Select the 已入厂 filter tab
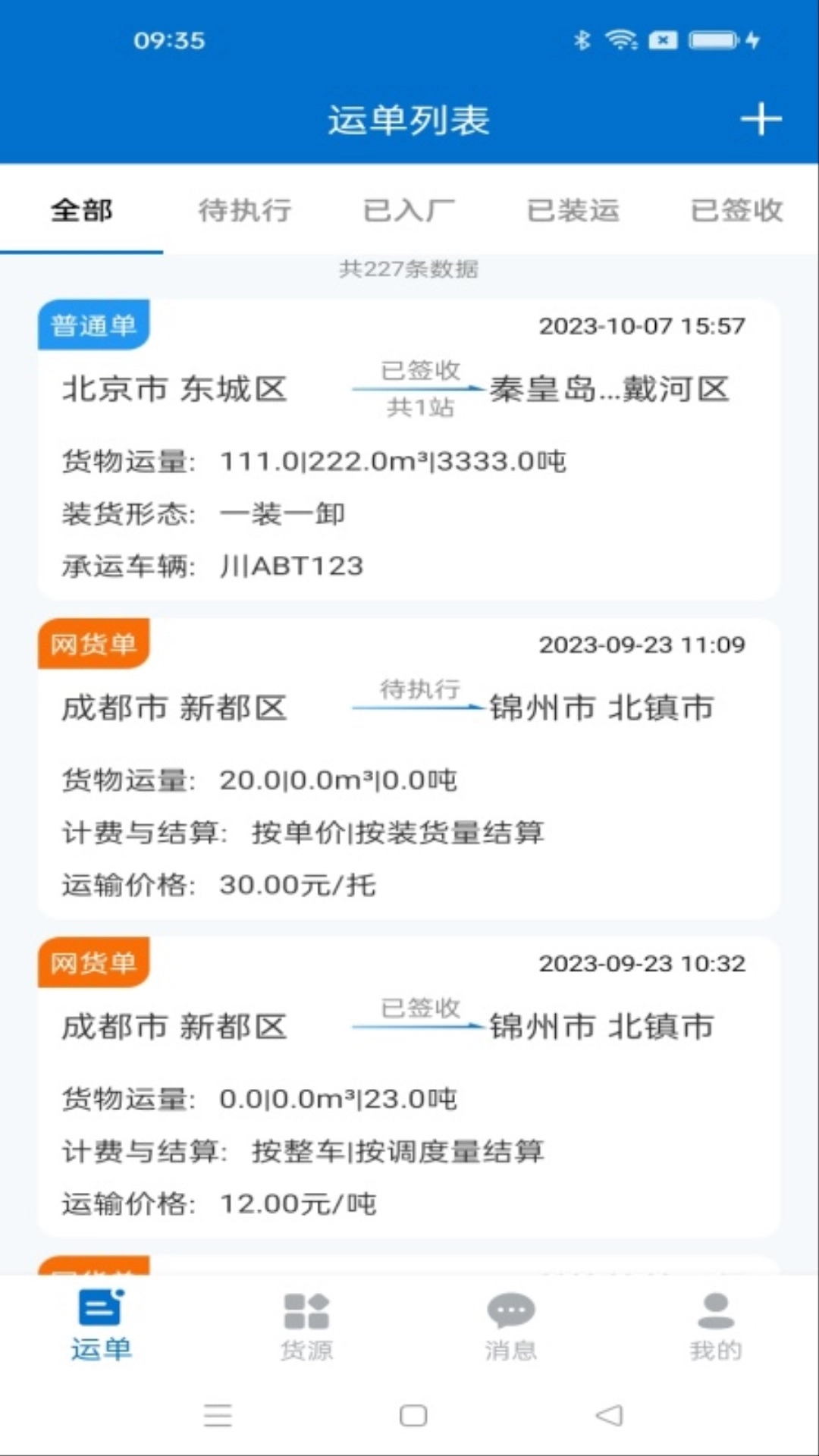 pyautogui.click(x=409, y=212)
